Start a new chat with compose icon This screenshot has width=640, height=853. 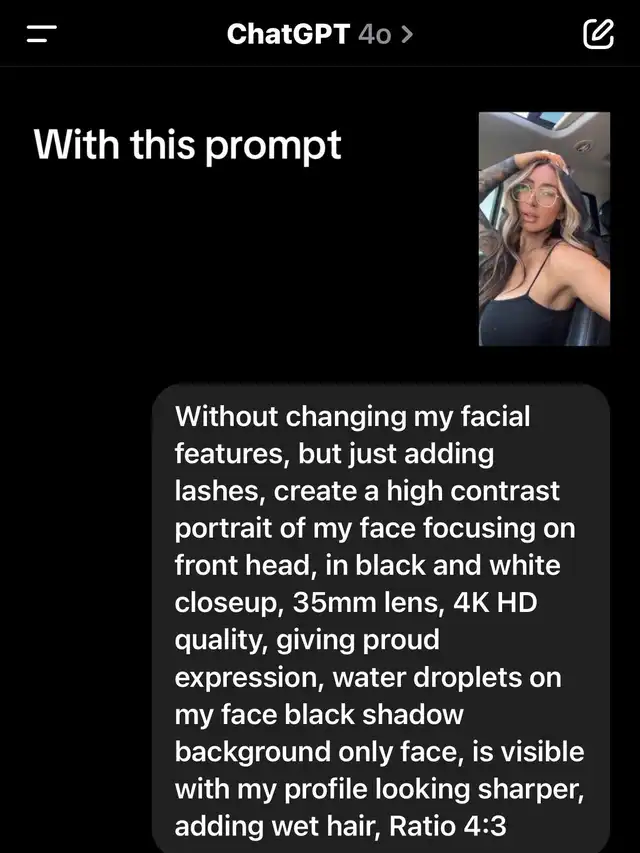click(597, 35)
